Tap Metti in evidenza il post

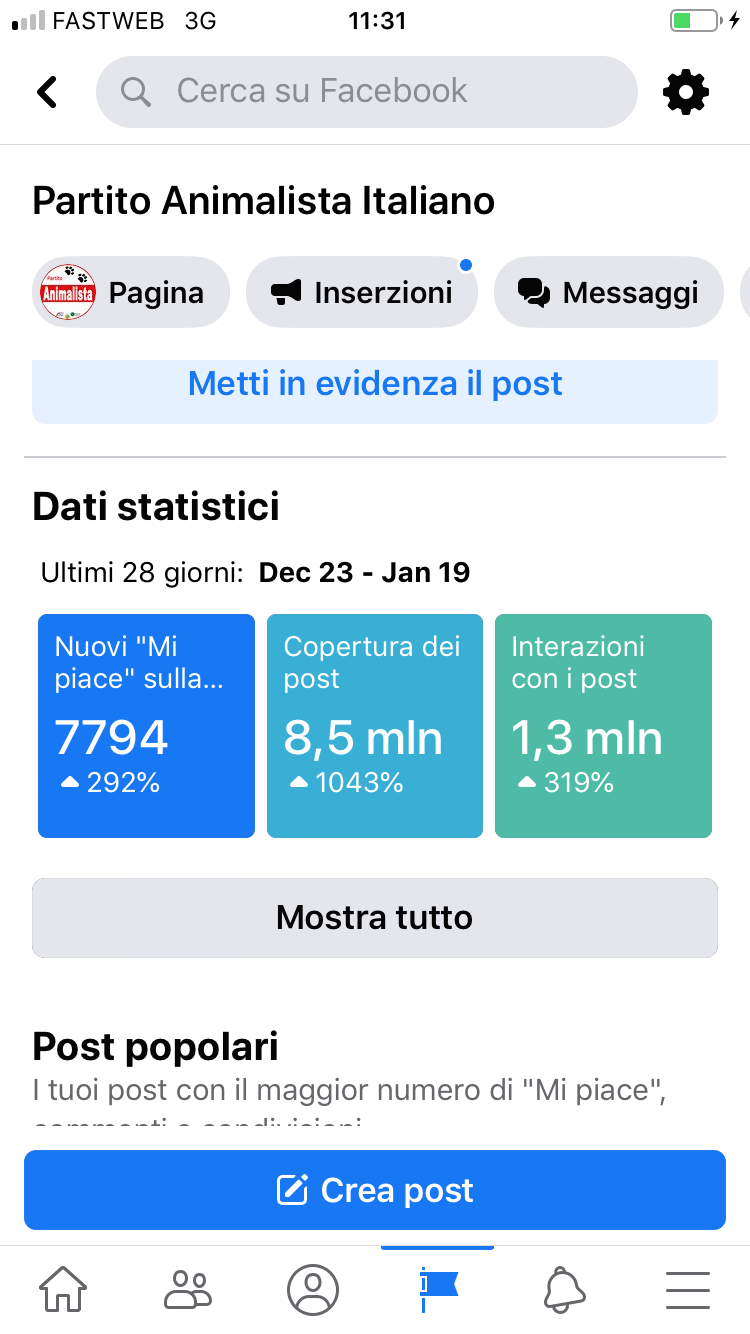click(375, 385)
